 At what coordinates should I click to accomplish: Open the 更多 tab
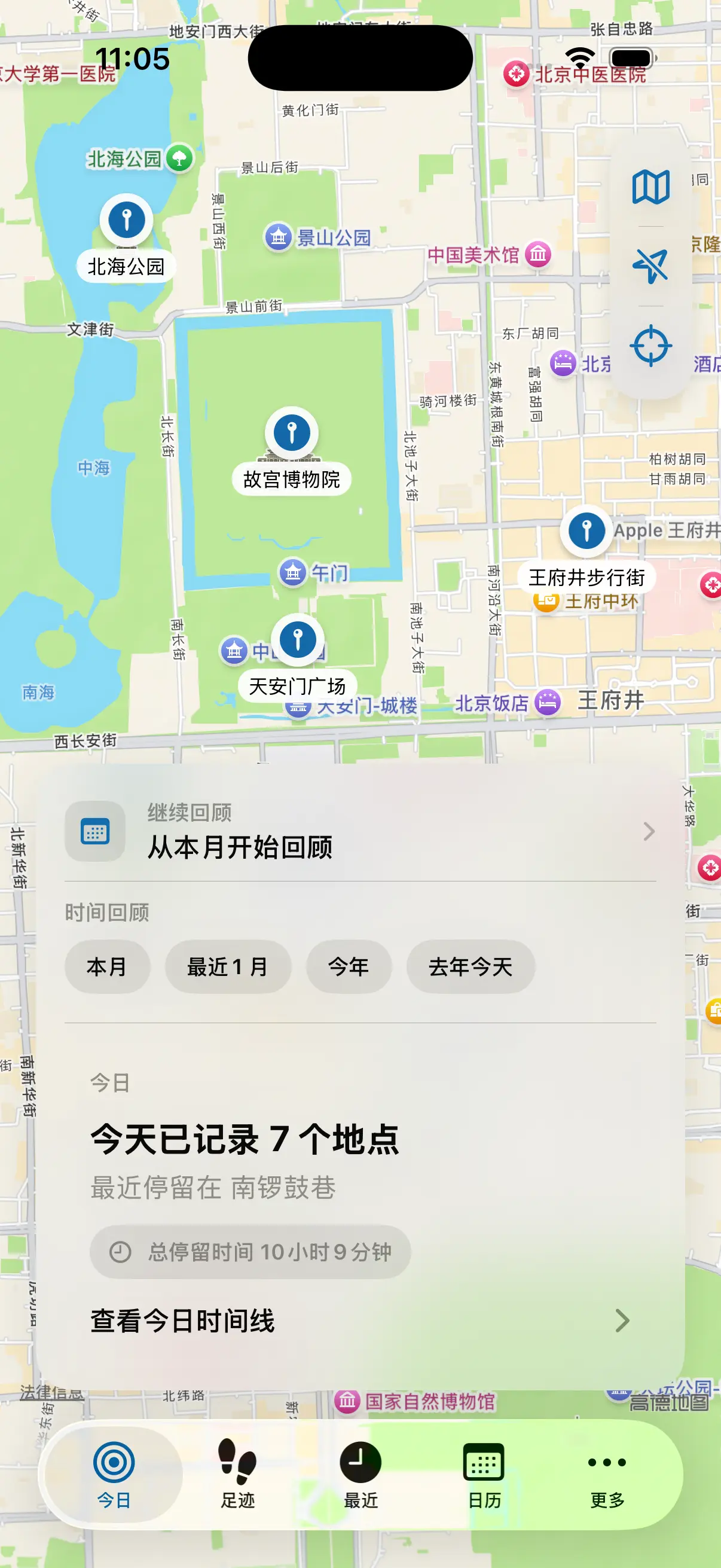tap(607, 1473)
